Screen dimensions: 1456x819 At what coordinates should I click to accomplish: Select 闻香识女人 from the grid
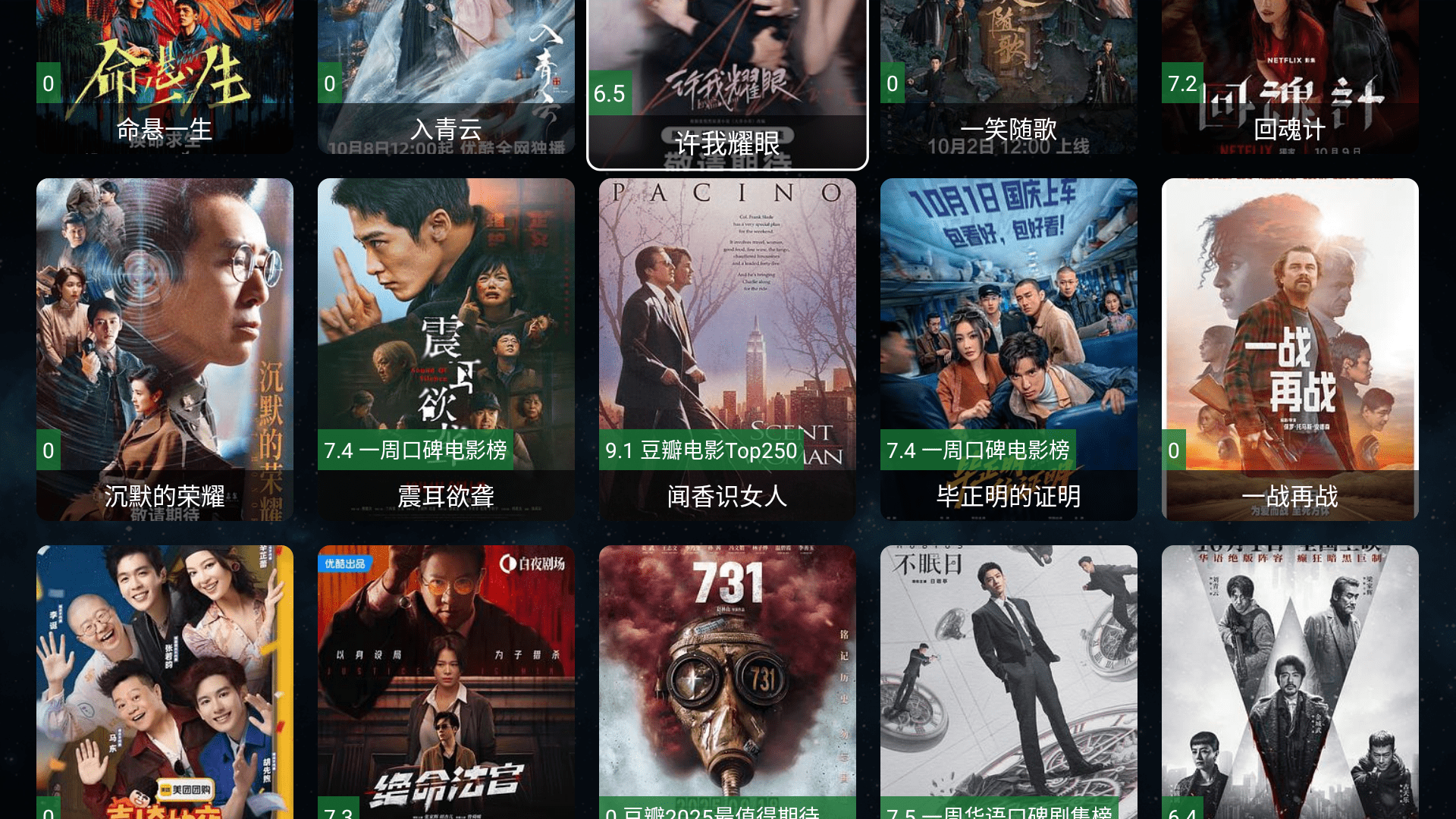click(727, 349)
